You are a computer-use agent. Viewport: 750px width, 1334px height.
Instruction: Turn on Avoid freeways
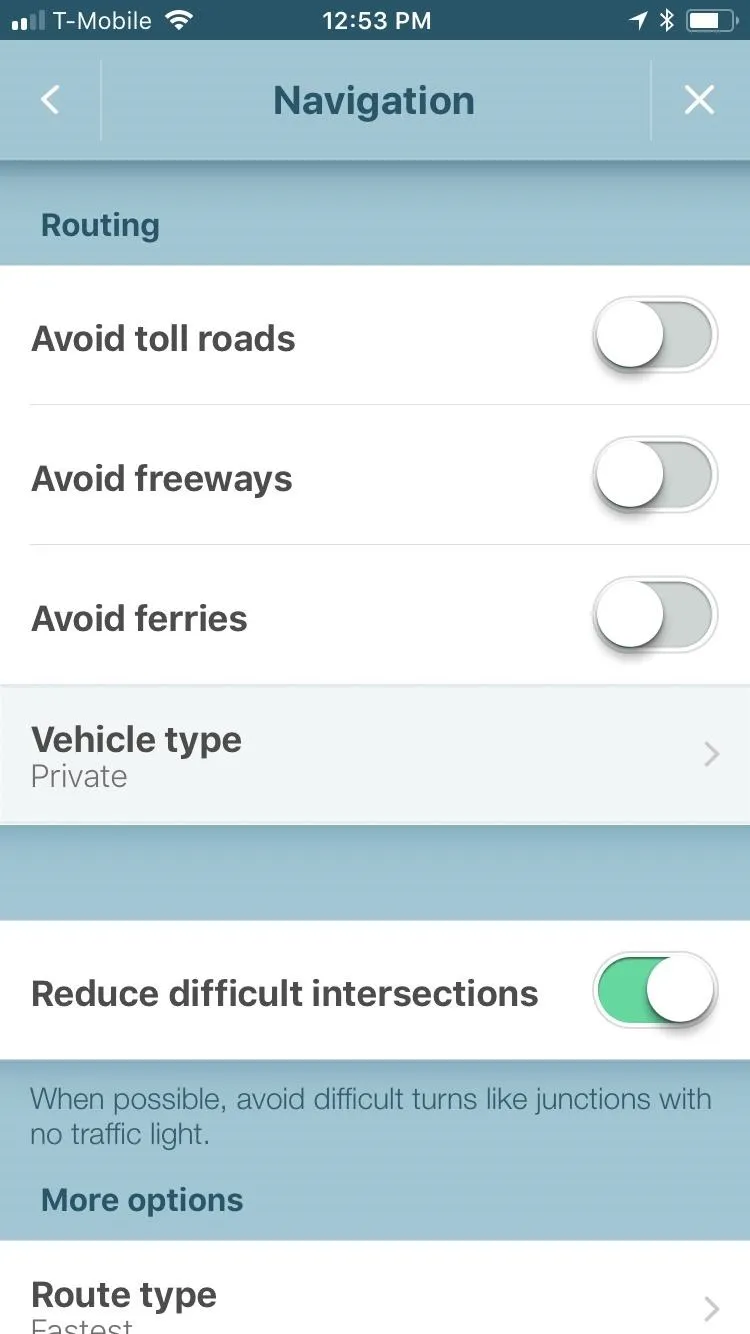coord(655,476)
